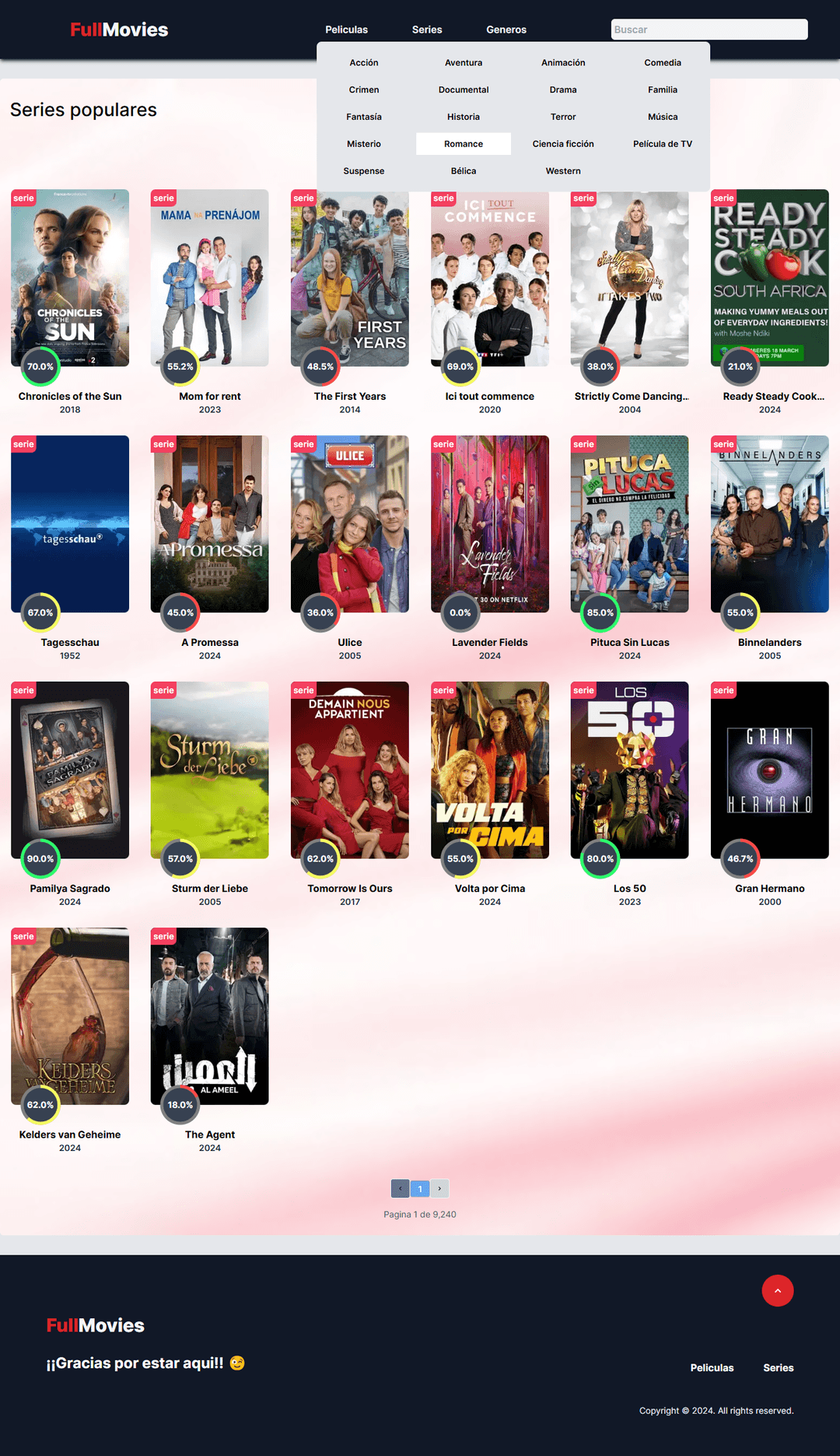This screenshot has height=1456, width=840.
Task: Open the Pituca Sin Lucas card
Action: 629,525
